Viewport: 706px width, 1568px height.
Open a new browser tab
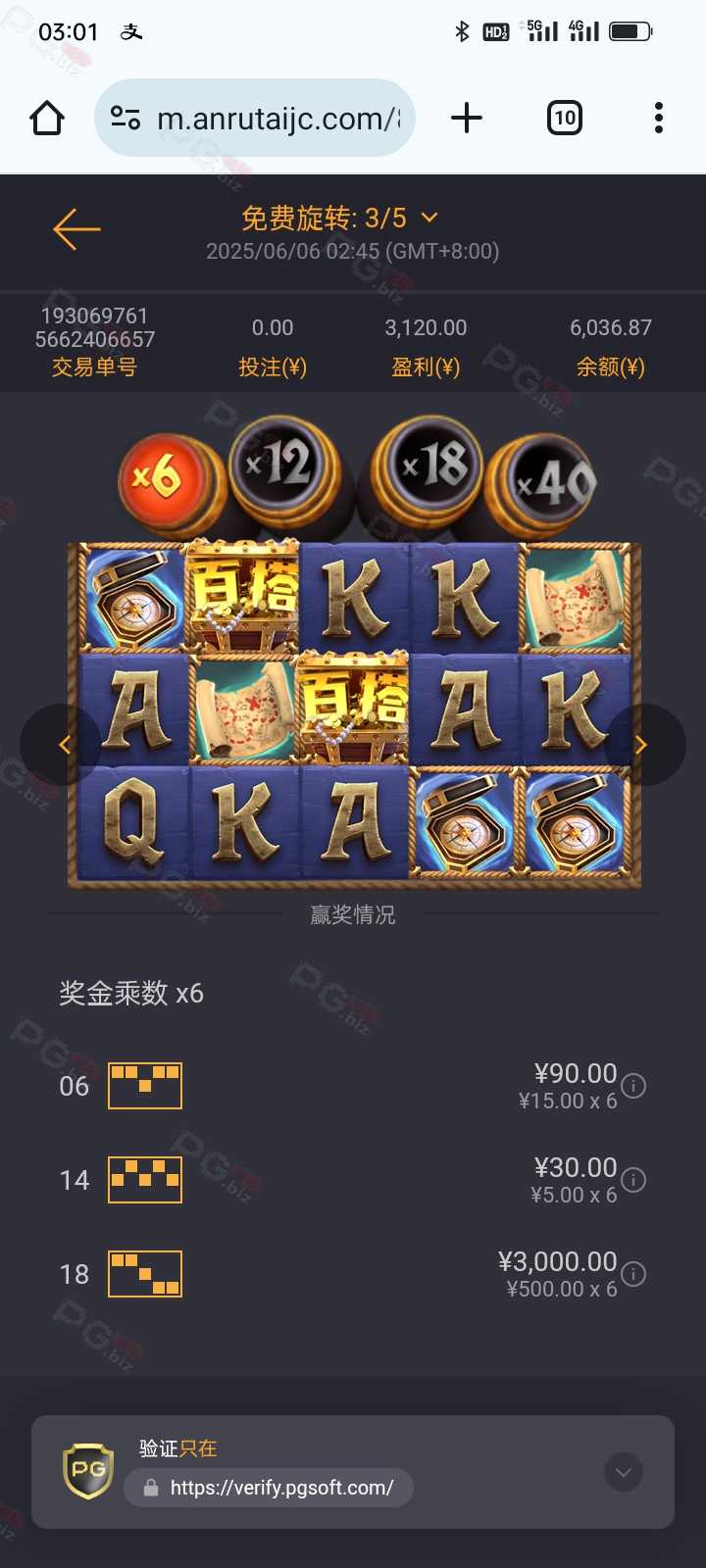tap(467, 118)
